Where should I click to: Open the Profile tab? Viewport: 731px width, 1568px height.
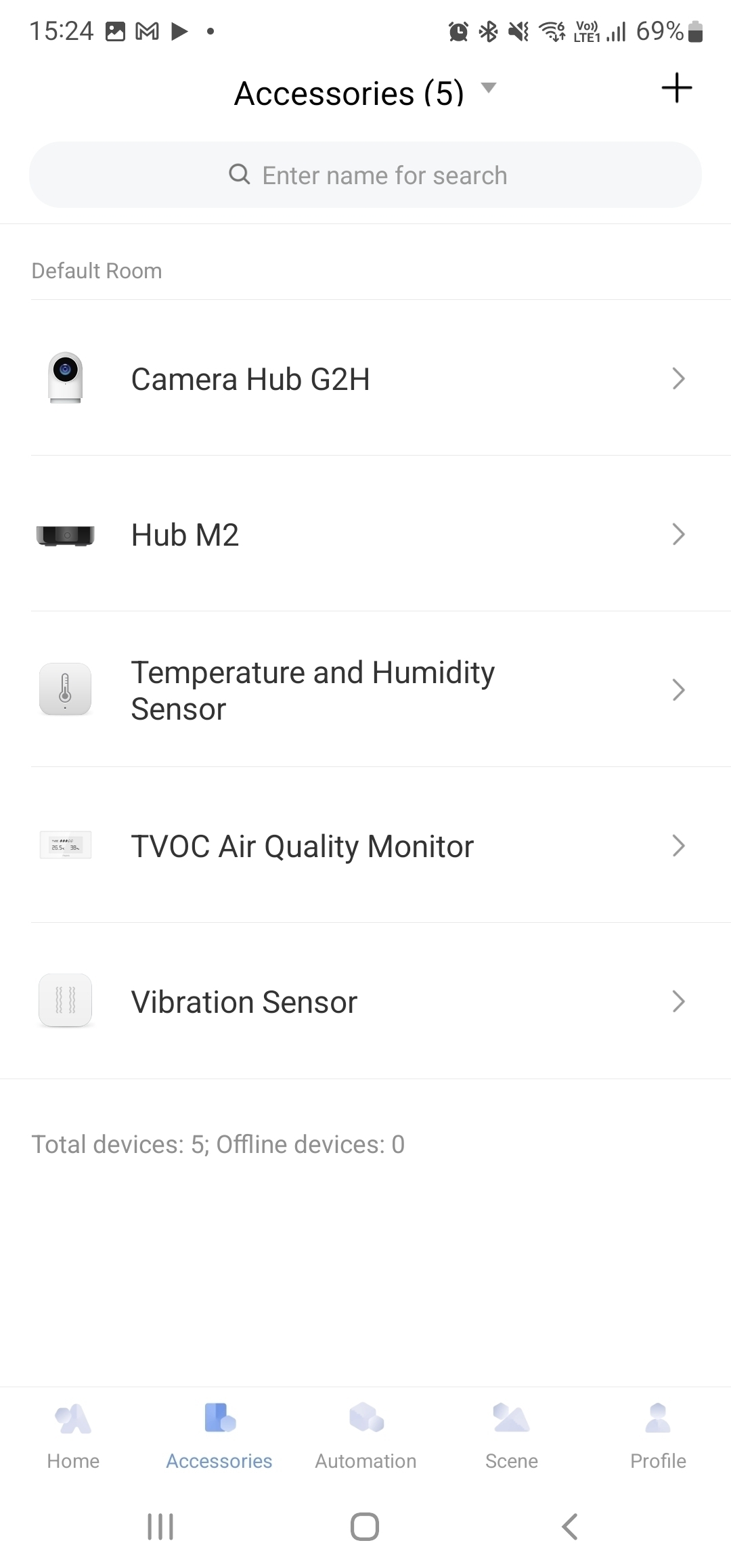[658, 1434]
